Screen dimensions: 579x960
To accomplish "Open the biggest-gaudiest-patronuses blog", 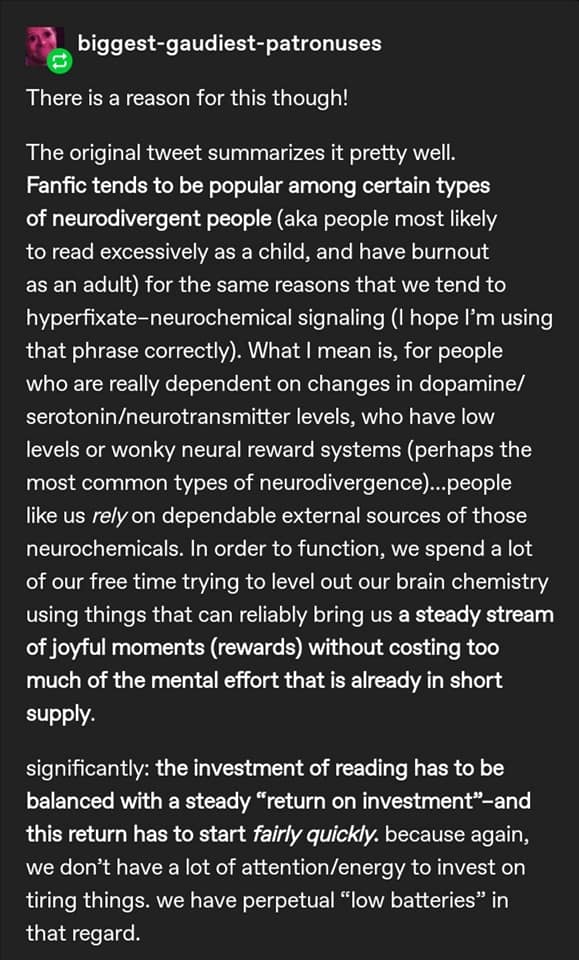I will pos(230,43).
